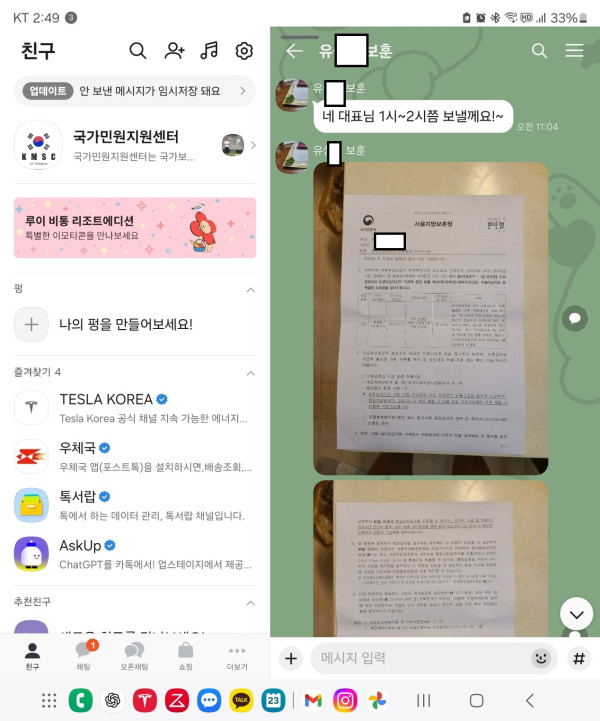Collapse the 즐겨찾기 section

click(250, 372)
